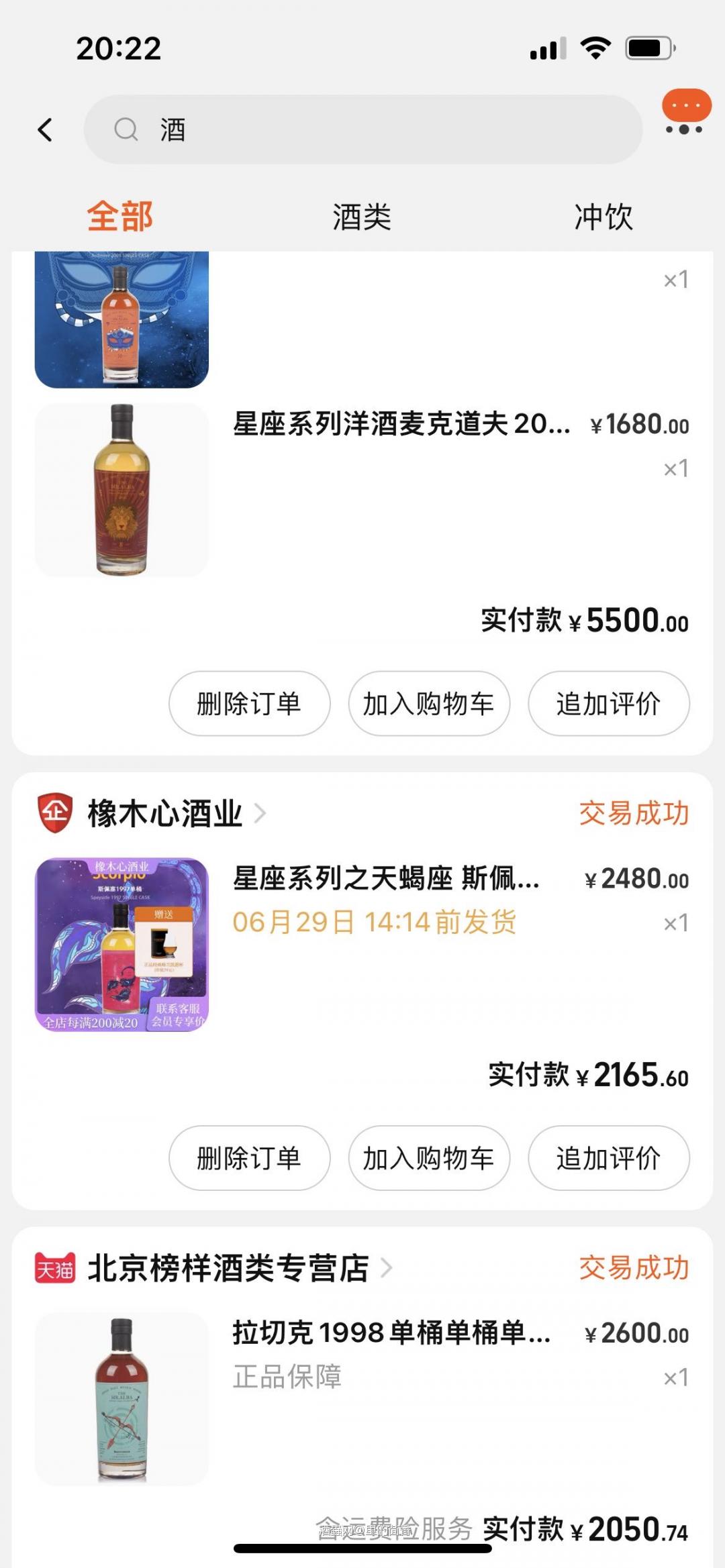Switch to the 冲饮 tab
The width and height of the screenshot is (725, 1568).
pos(603,217)
